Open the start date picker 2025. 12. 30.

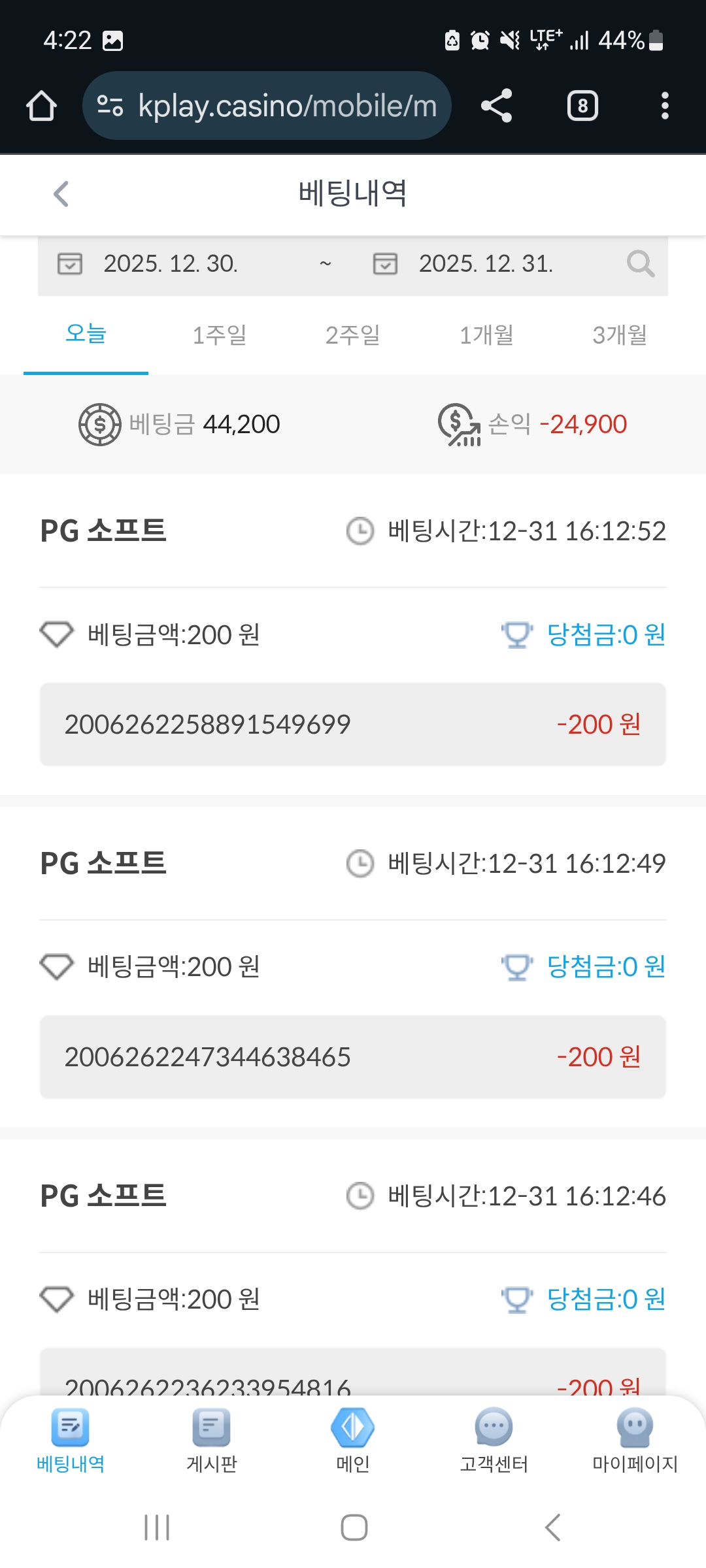[170, 264]
